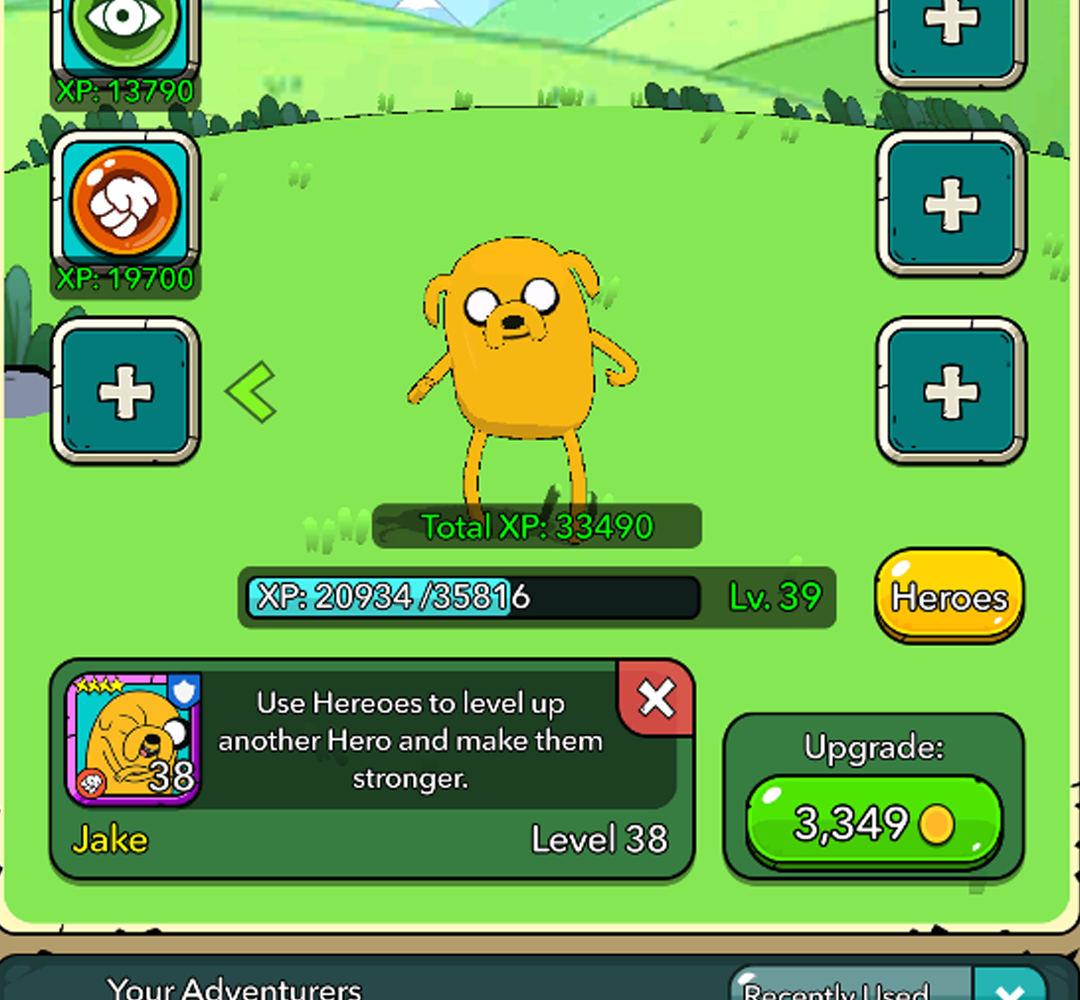
Task: Dismiss the hero level-up tip
Action: (x=656, y=699)
